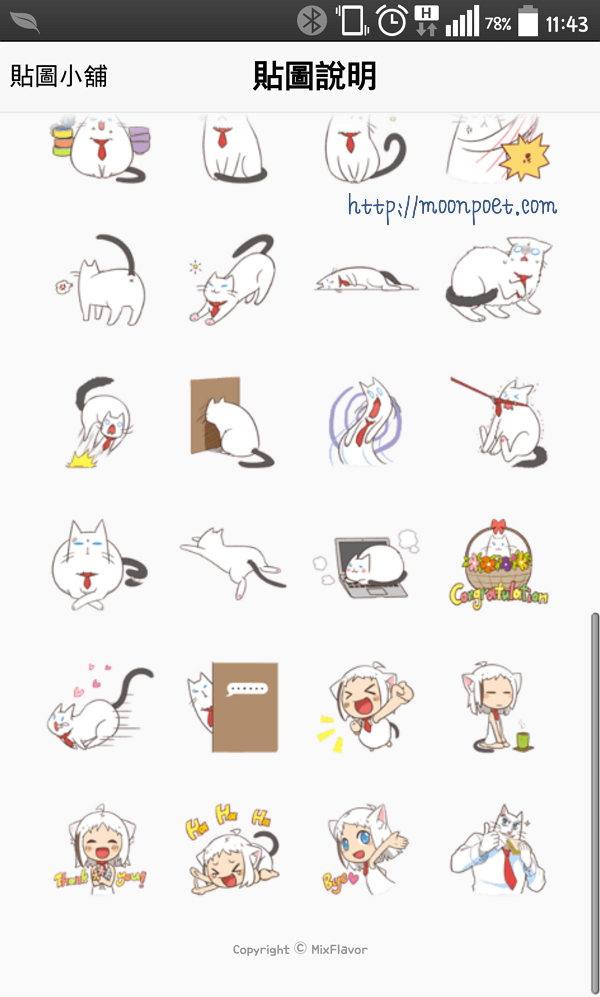Viewport: 600px width, 997px height.
Task: Preview the cat with pink hearts sticker
Action: coord(100,707)
